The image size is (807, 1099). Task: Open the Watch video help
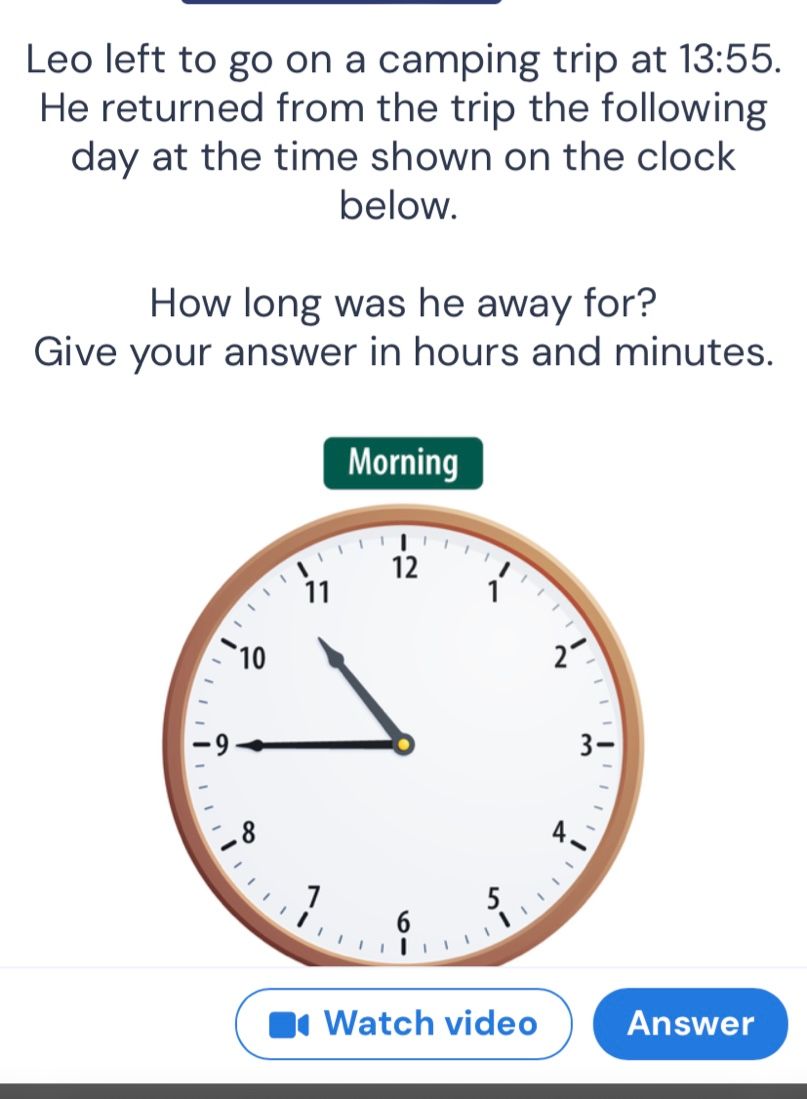[404, 1023]
